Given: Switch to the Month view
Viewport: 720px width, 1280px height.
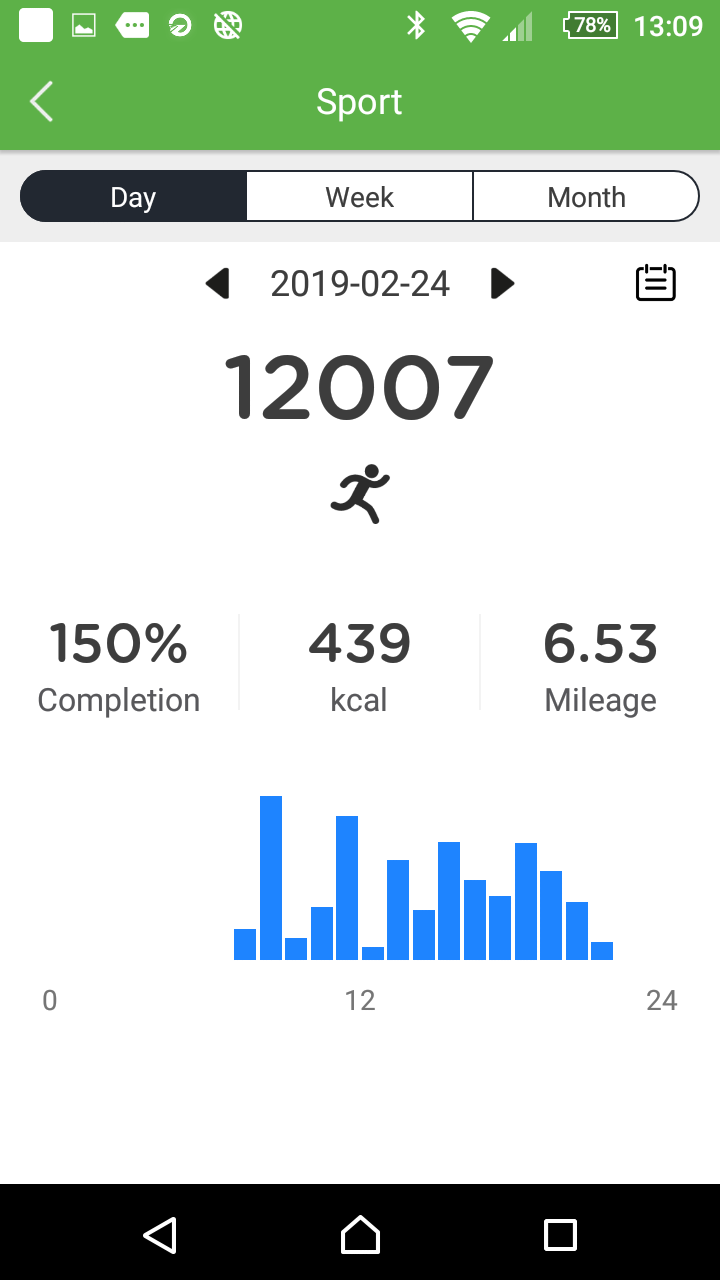Looking at the screenshot, I should 586,197.
